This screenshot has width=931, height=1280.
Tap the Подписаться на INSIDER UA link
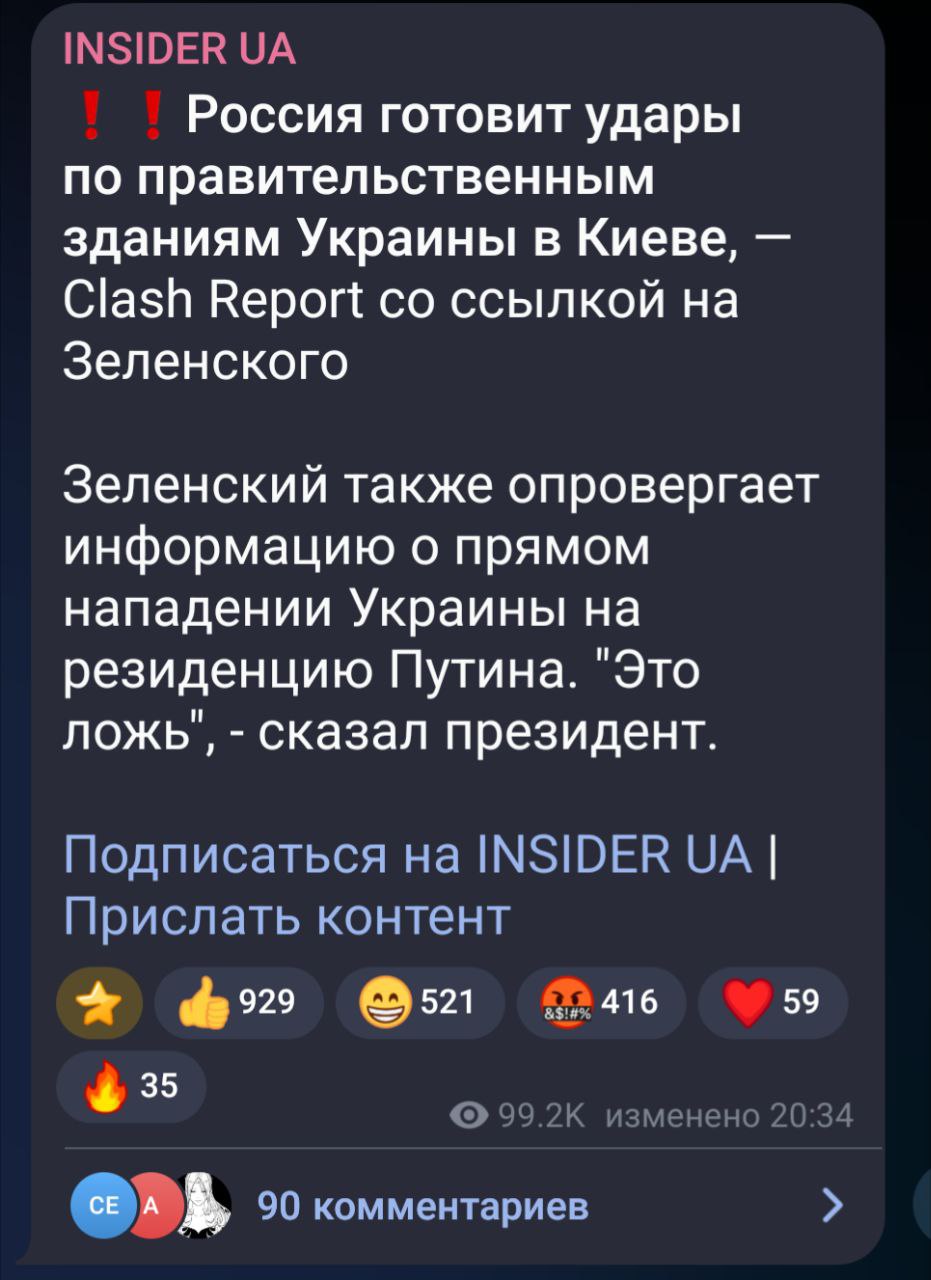[x=406, y=854]
